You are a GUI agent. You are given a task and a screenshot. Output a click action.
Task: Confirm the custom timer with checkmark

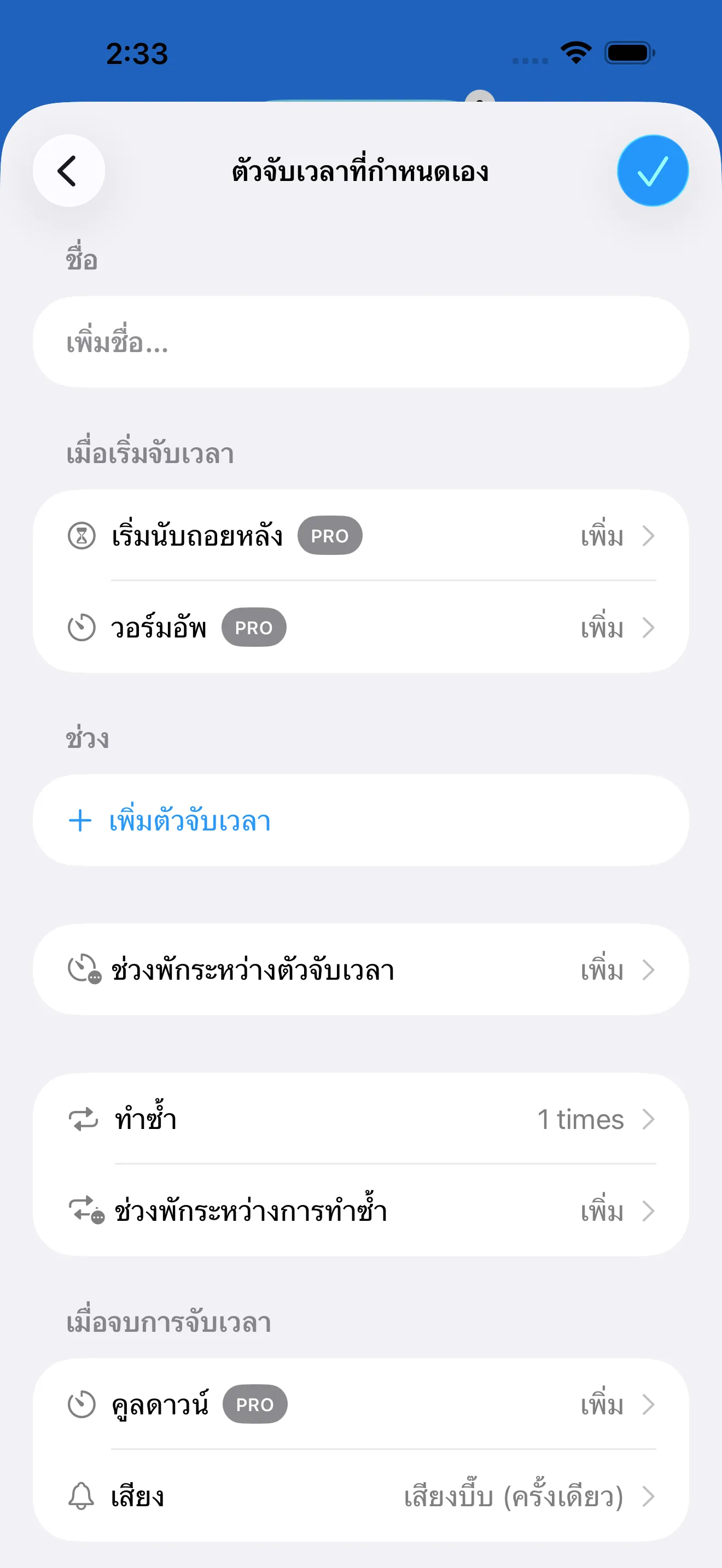[x=653, y=171]
